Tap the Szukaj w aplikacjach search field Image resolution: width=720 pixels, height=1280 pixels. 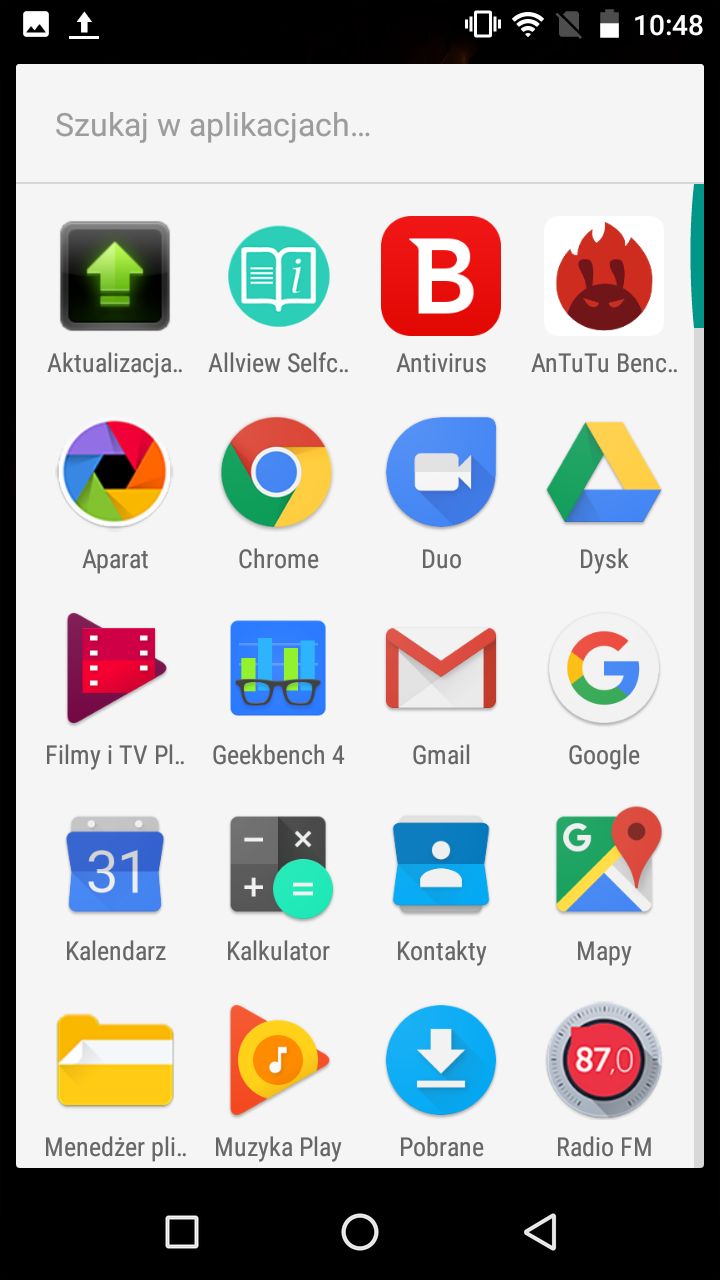click(x=360, y=125)
